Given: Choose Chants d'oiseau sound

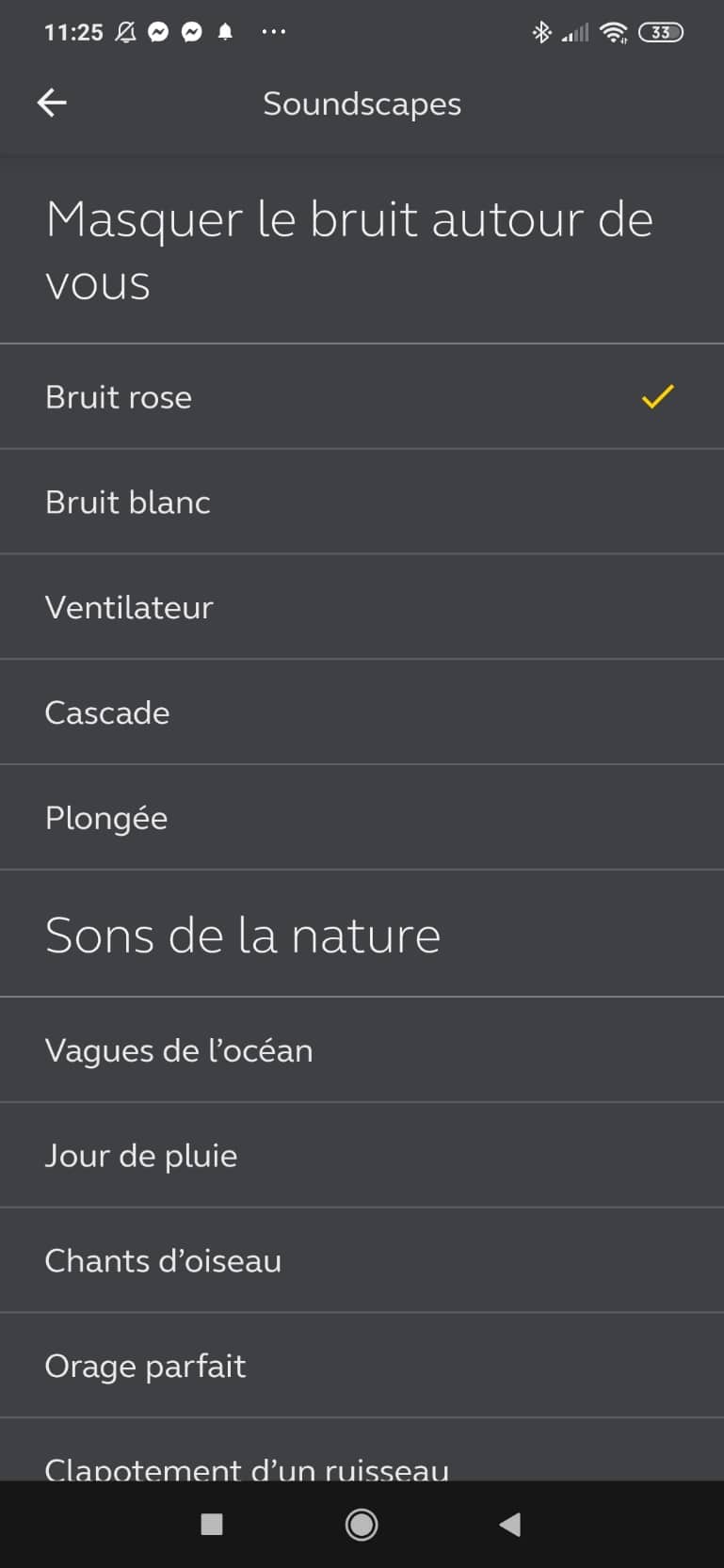Looking at the screenshot, I should (x=362, y=1261).
